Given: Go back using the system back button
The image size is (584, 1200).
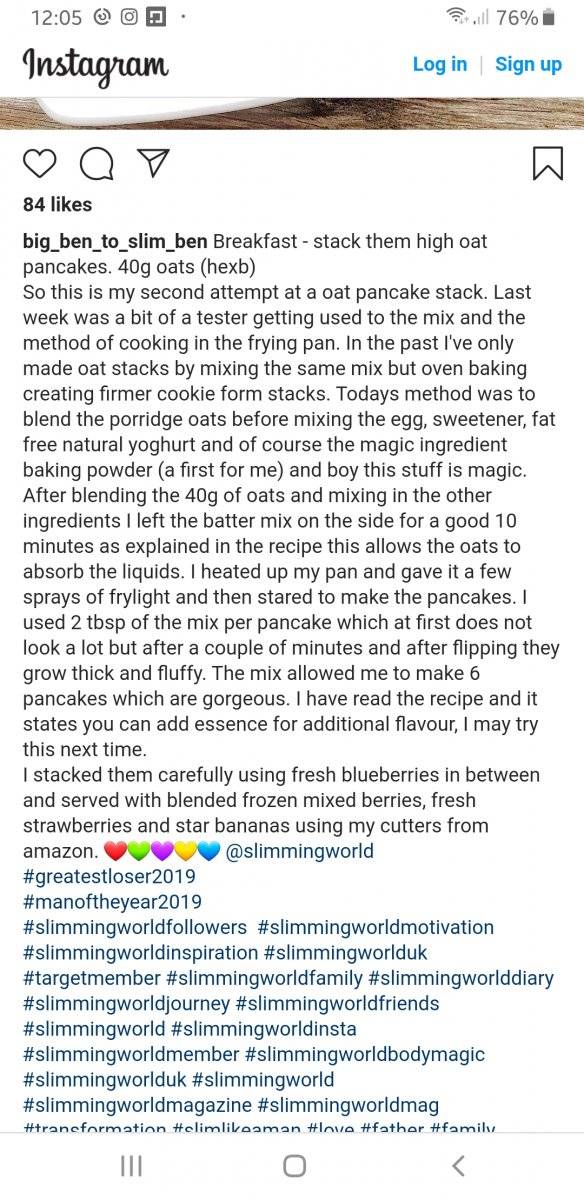Looking at the screenshot, I should pos(458,1165).
